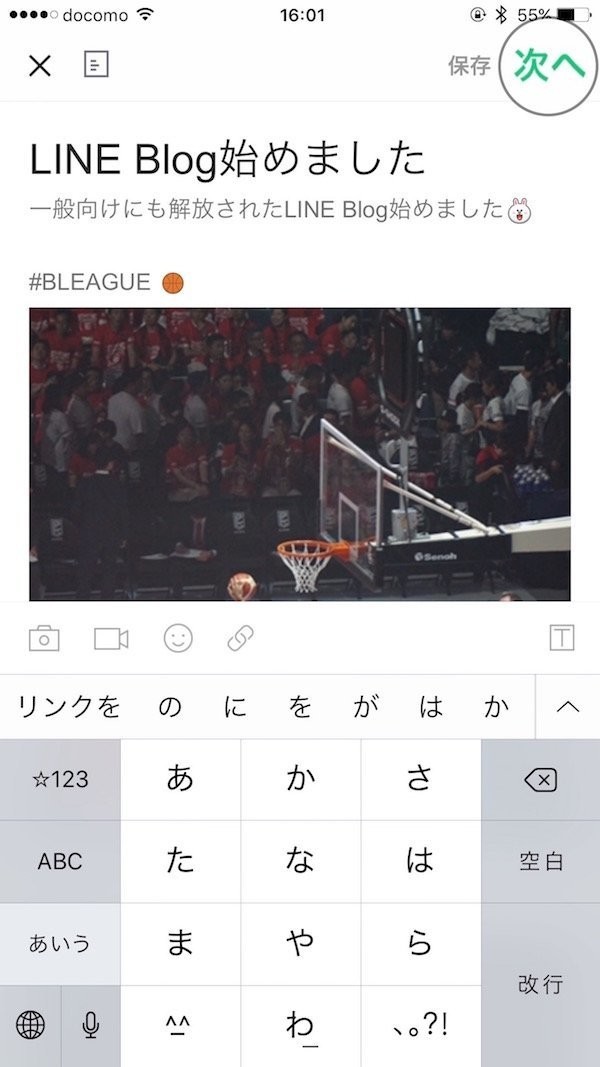Add a photo with the camera icon
Screen dimensions: 600x1067
(x=44, y=638)
